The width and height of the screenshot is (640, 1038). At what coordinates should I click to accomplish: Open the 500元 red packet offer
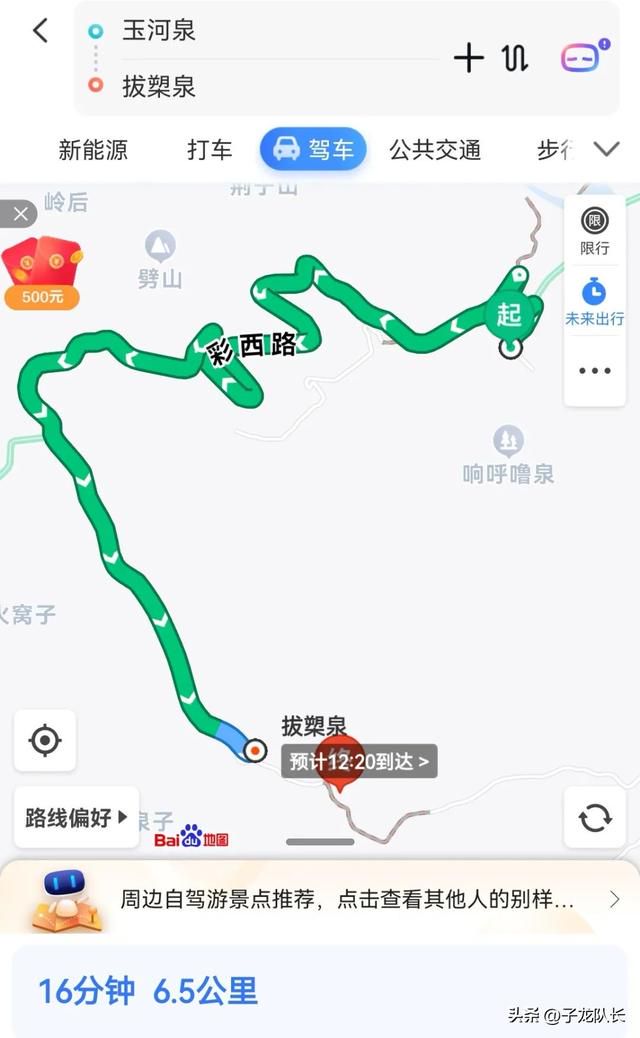[x=42, y=273]
